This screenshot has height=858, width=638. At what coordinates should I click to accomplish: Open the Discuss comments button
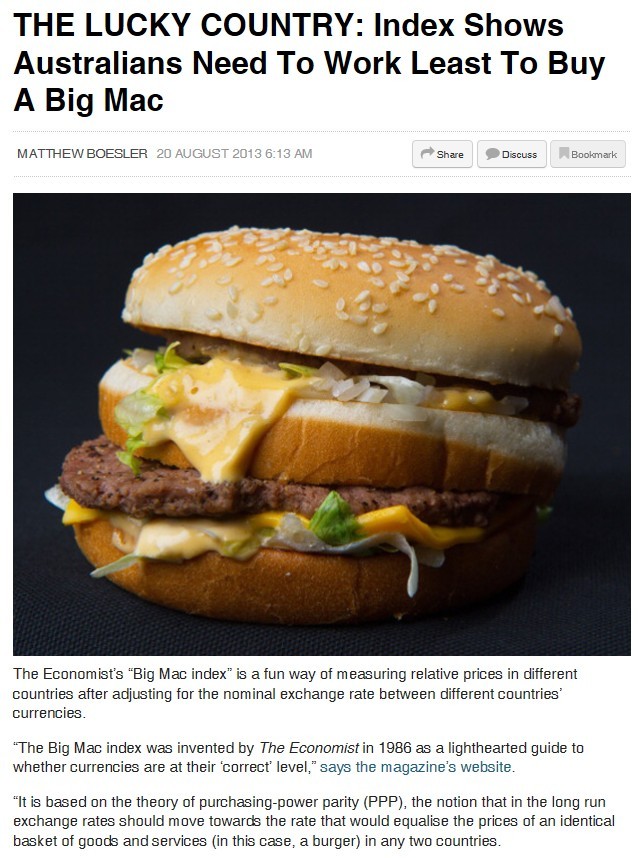pyautogui.click(x=510, y=154)
